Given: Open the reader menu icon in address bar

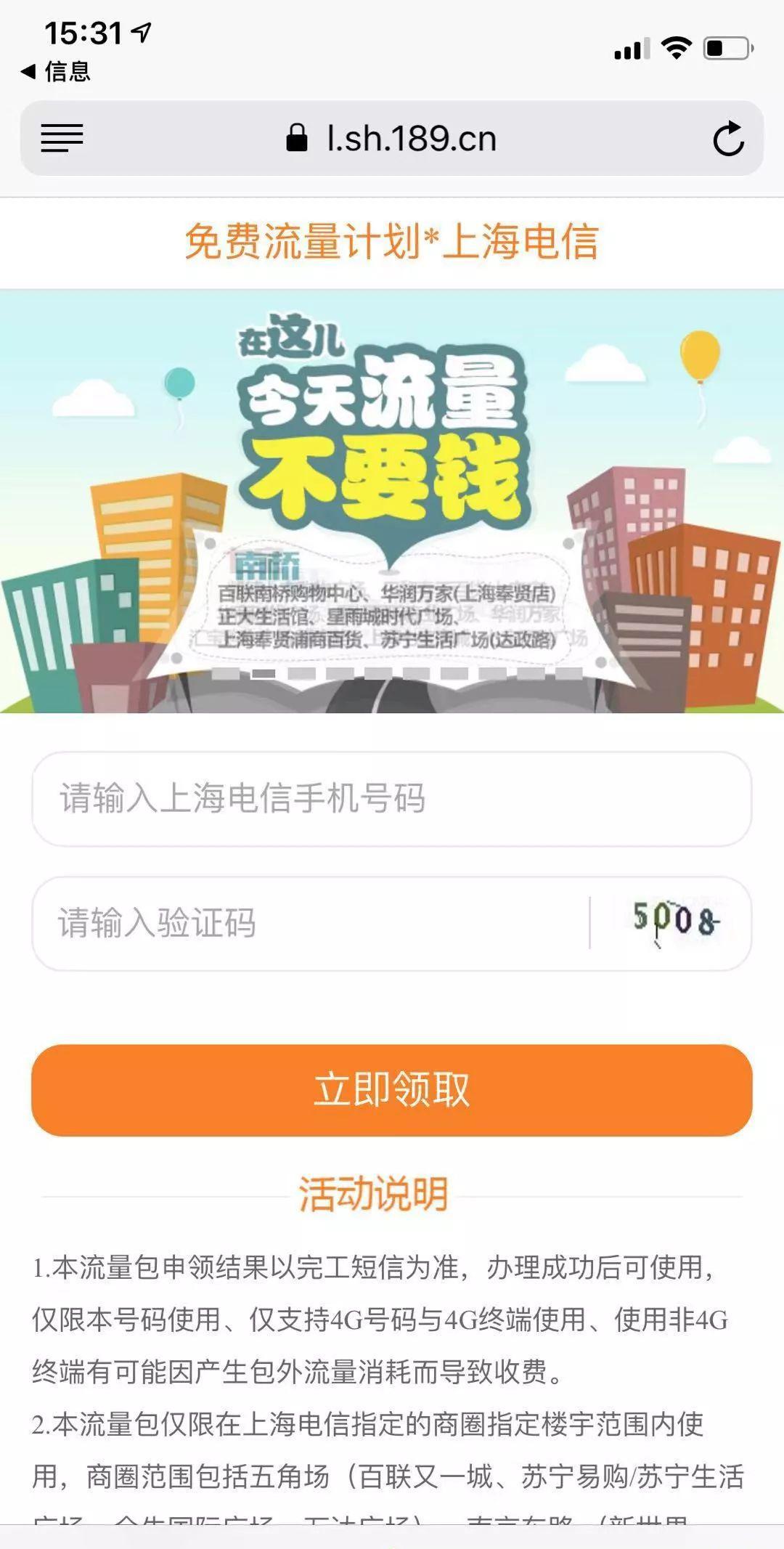Looking at the screenshot, I should tap(62, 138).
